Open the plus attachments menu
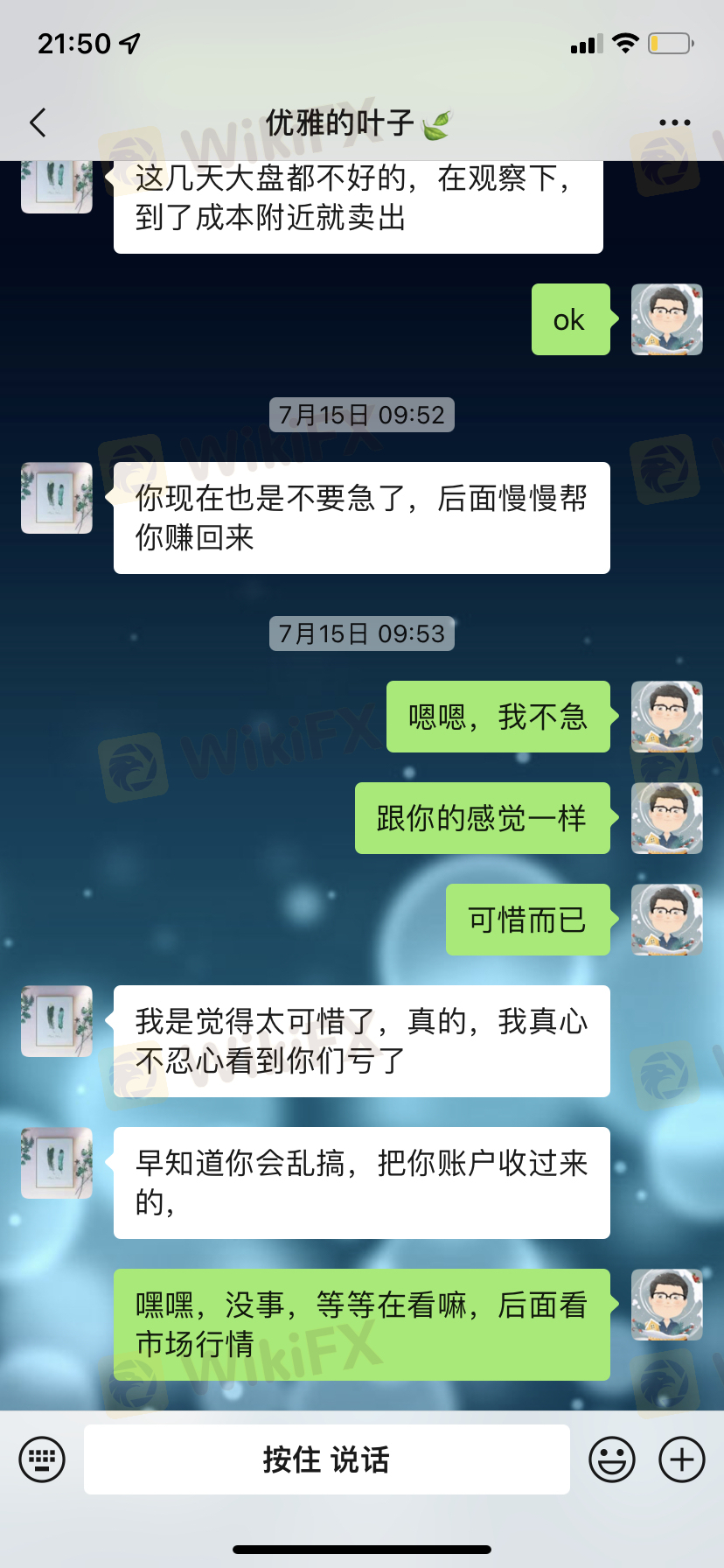Viewport: 724px width, 1568px height. [682, 1459]
